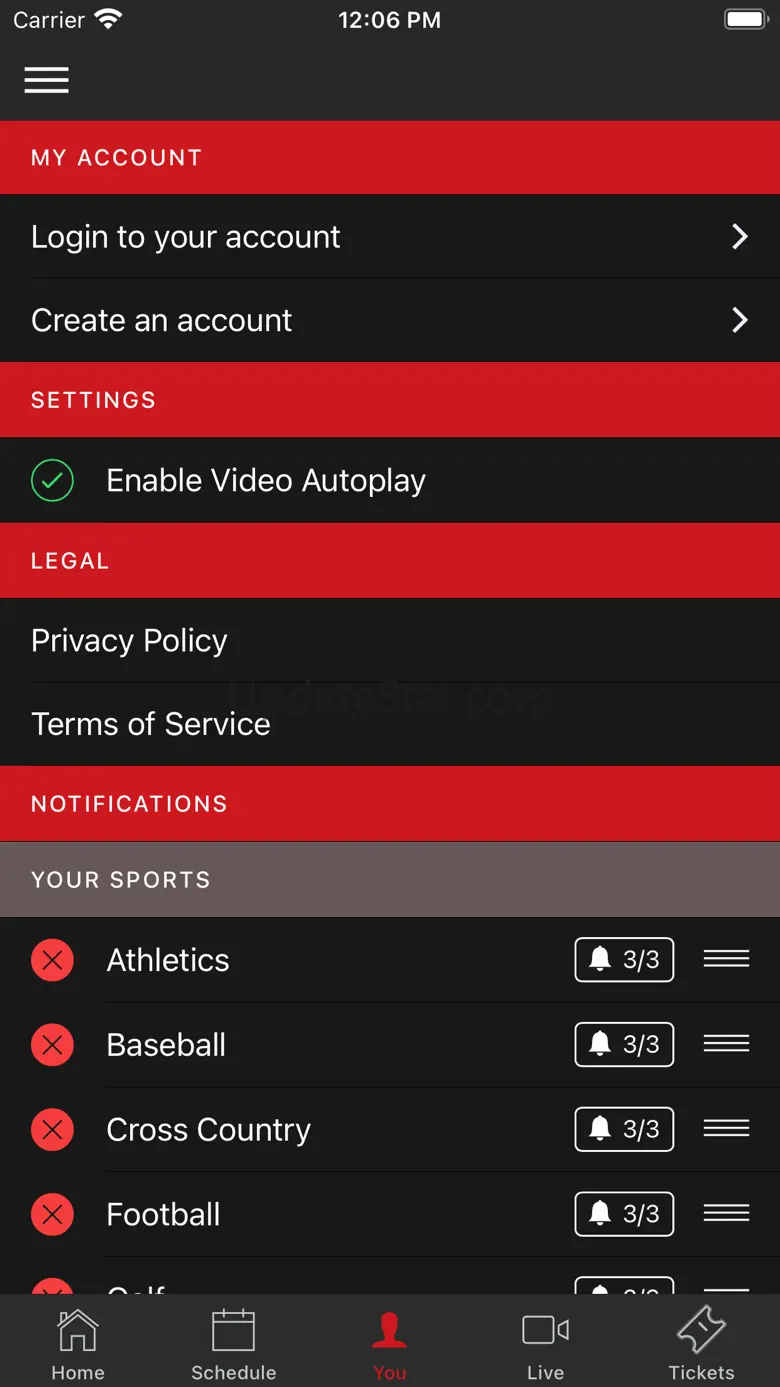This screenshot has width=780, height=1387.
Task: Switch to the Live tab
Action: 545,1345
